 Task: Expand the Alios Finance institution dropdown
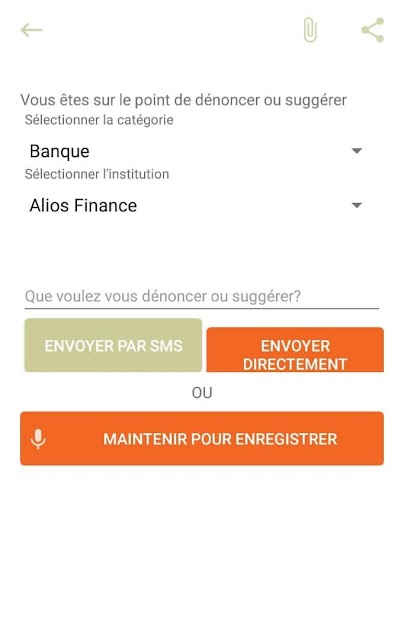196,205
